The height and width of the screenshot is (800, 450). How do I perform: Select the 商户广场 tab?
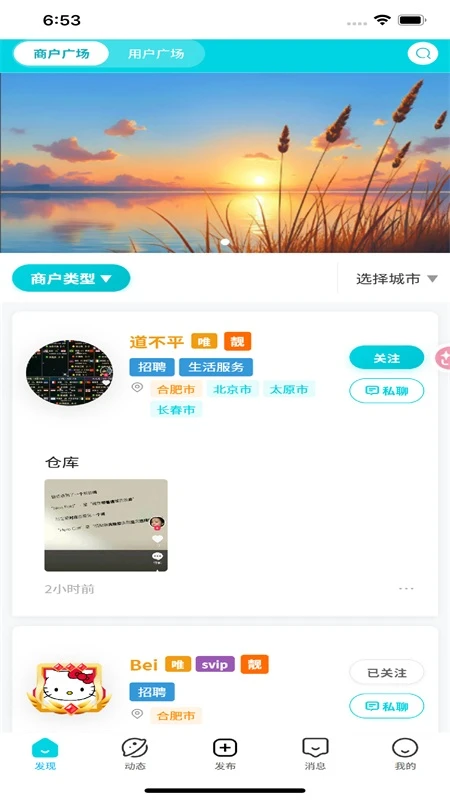click(61, 54)
